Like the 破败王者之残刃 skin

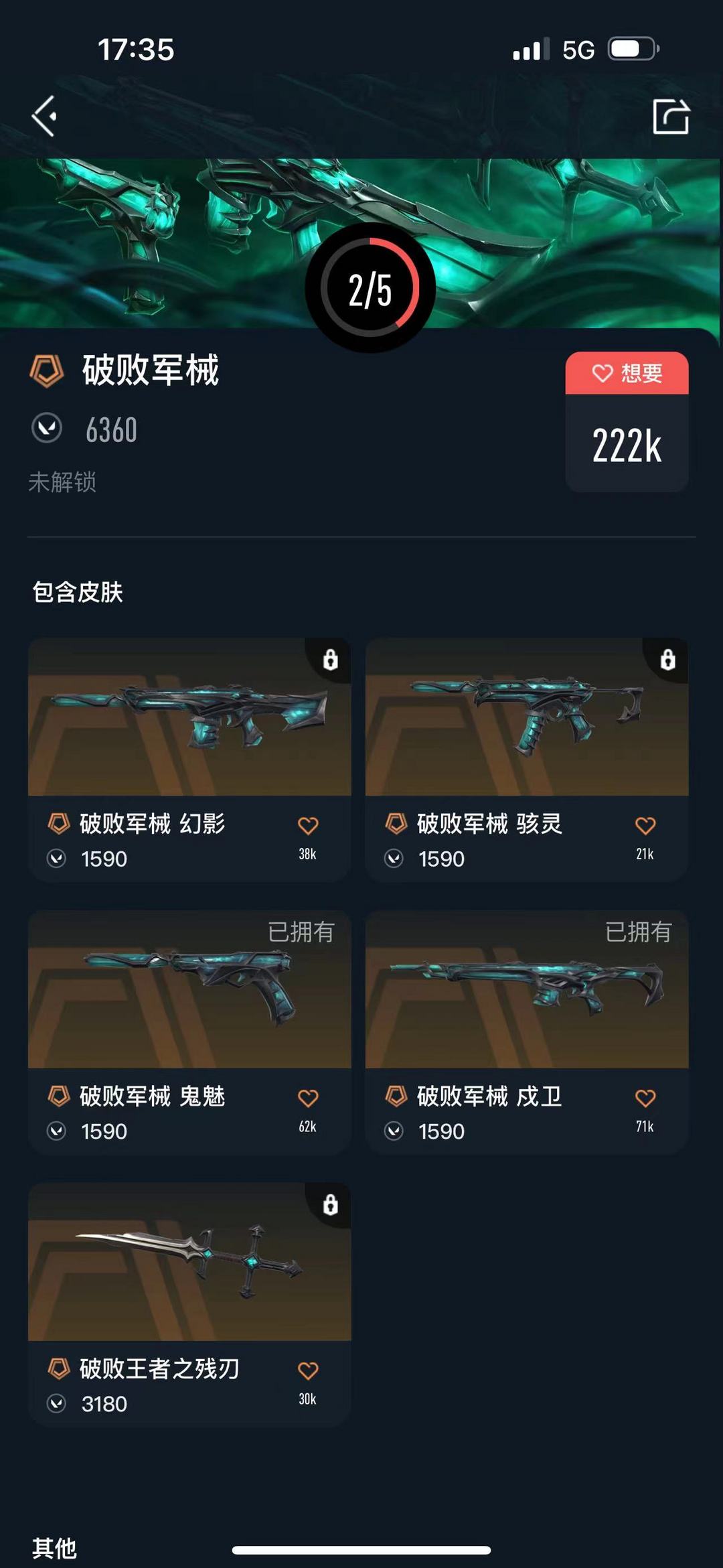pos(308,1371)
